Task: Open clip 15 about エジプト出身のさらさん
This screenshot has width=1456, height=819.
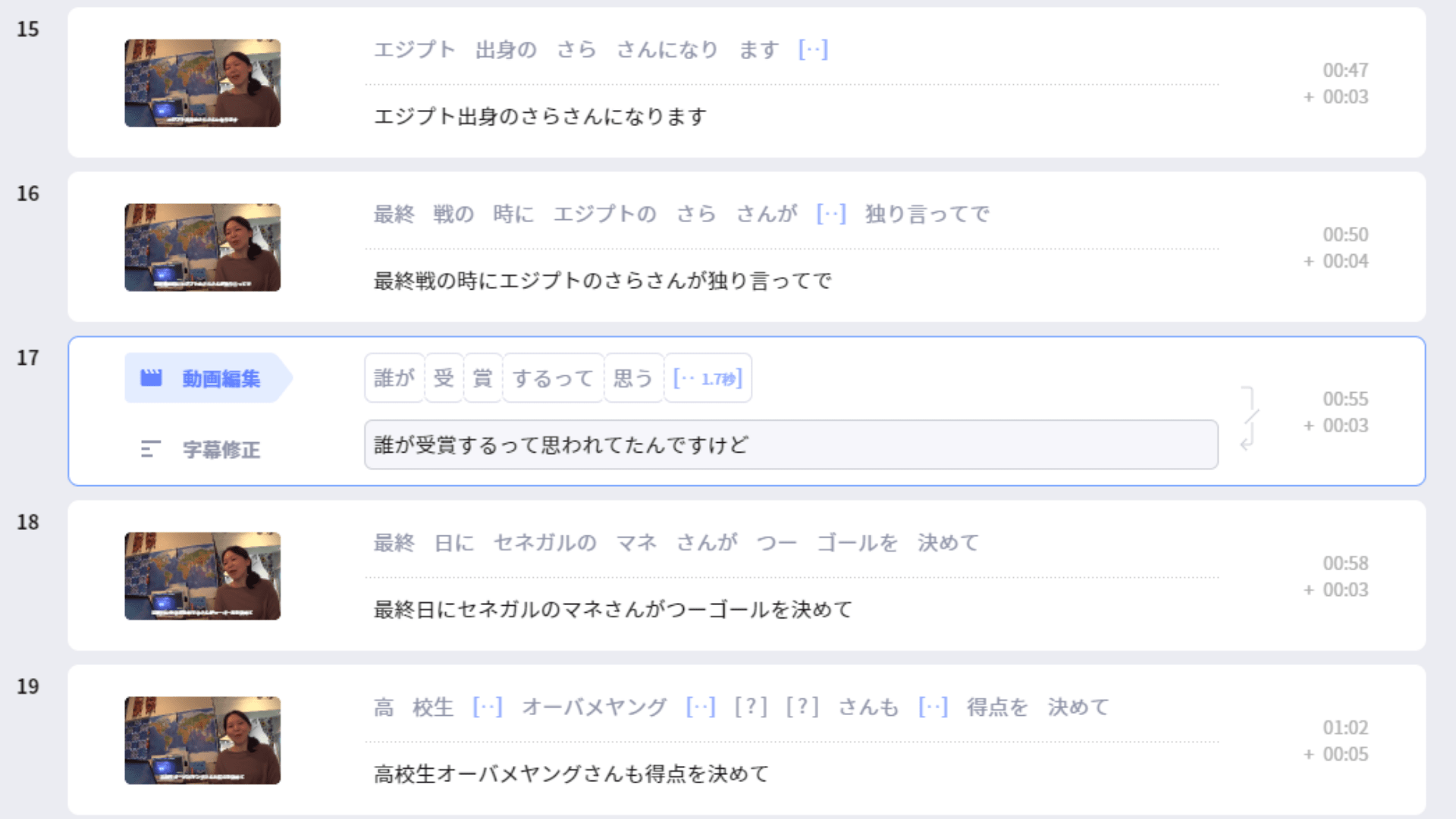Action: (202, 83)
